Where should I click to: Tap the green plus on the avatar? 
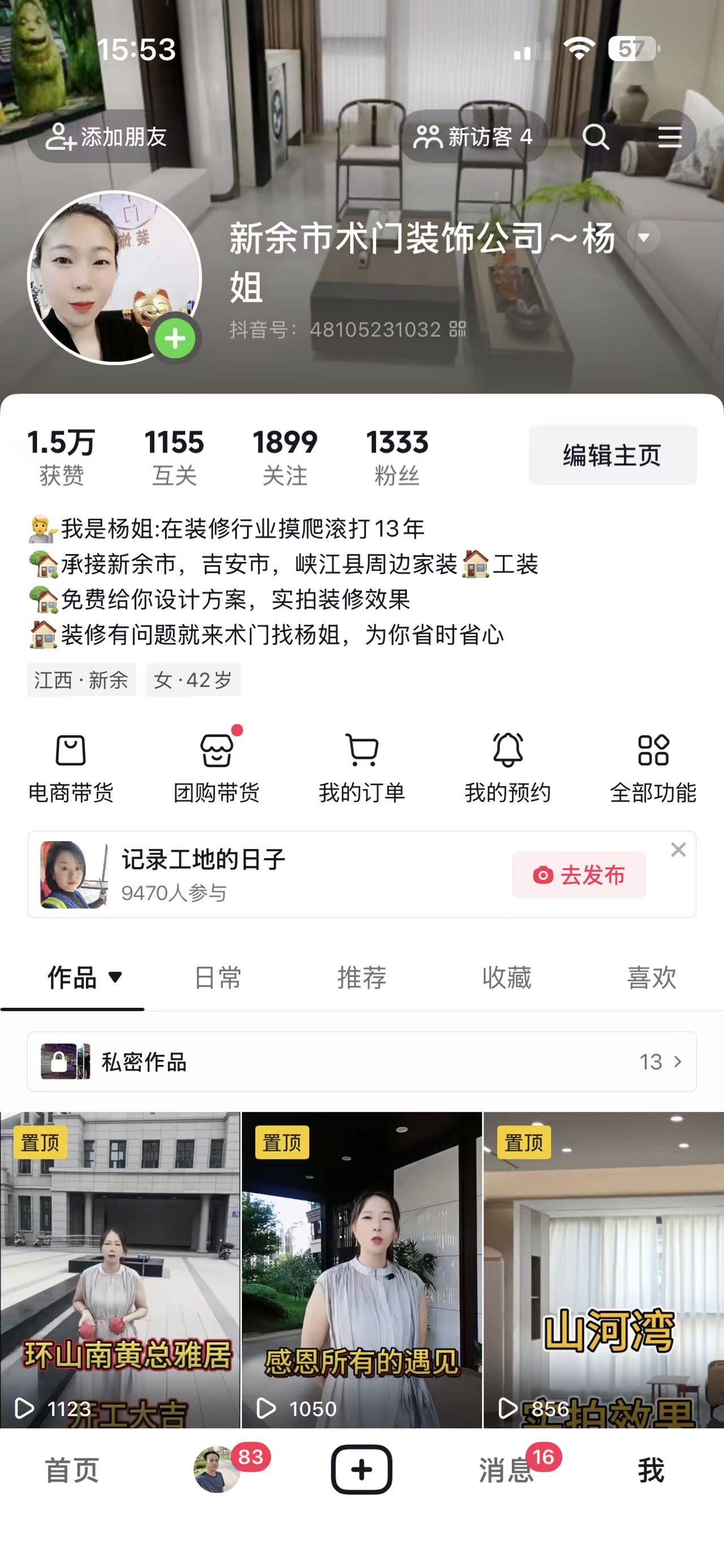coord(175,339)
